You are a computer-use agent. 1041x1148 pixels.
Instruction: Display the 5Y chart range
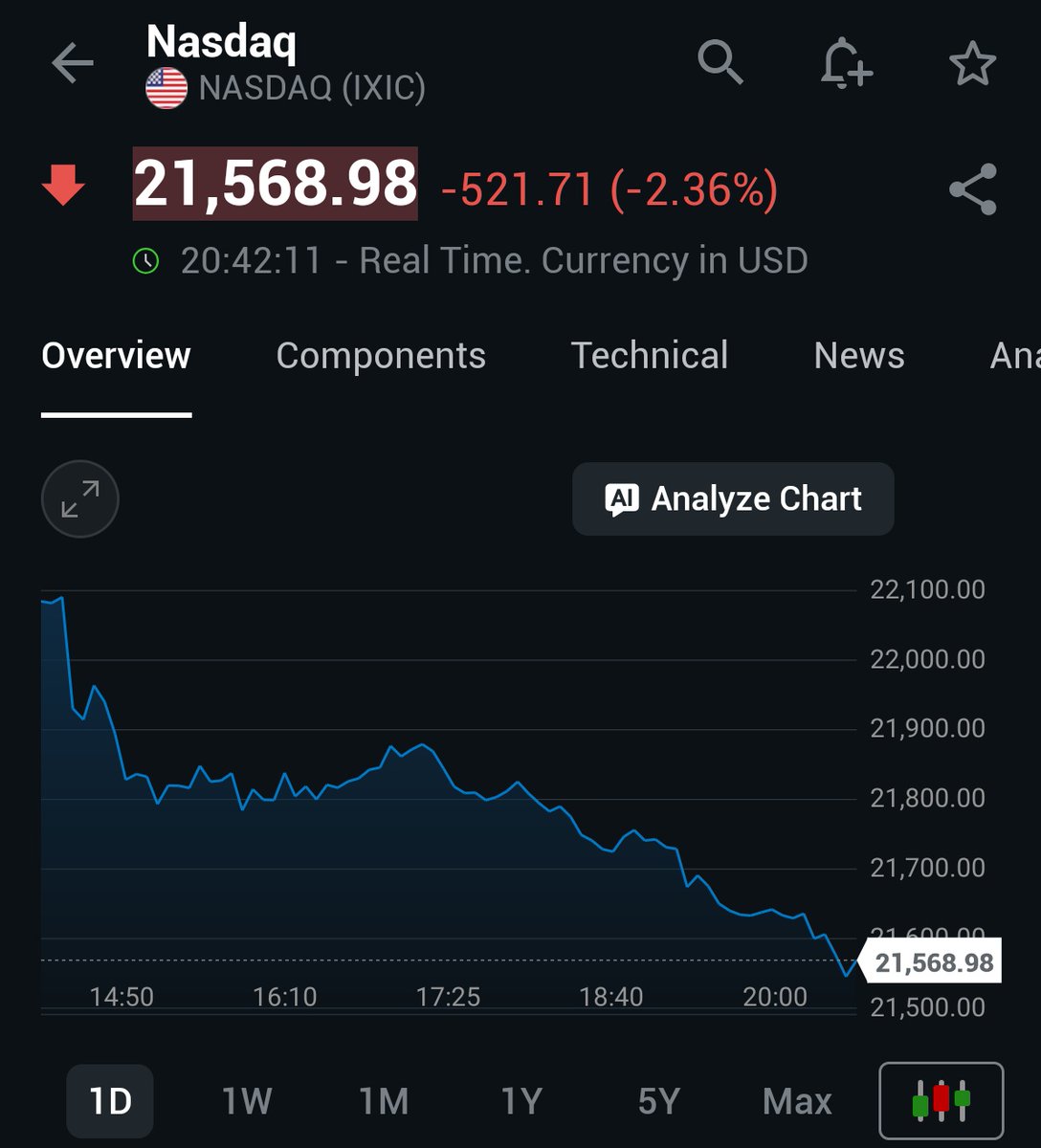click(x=658, y=1101)
